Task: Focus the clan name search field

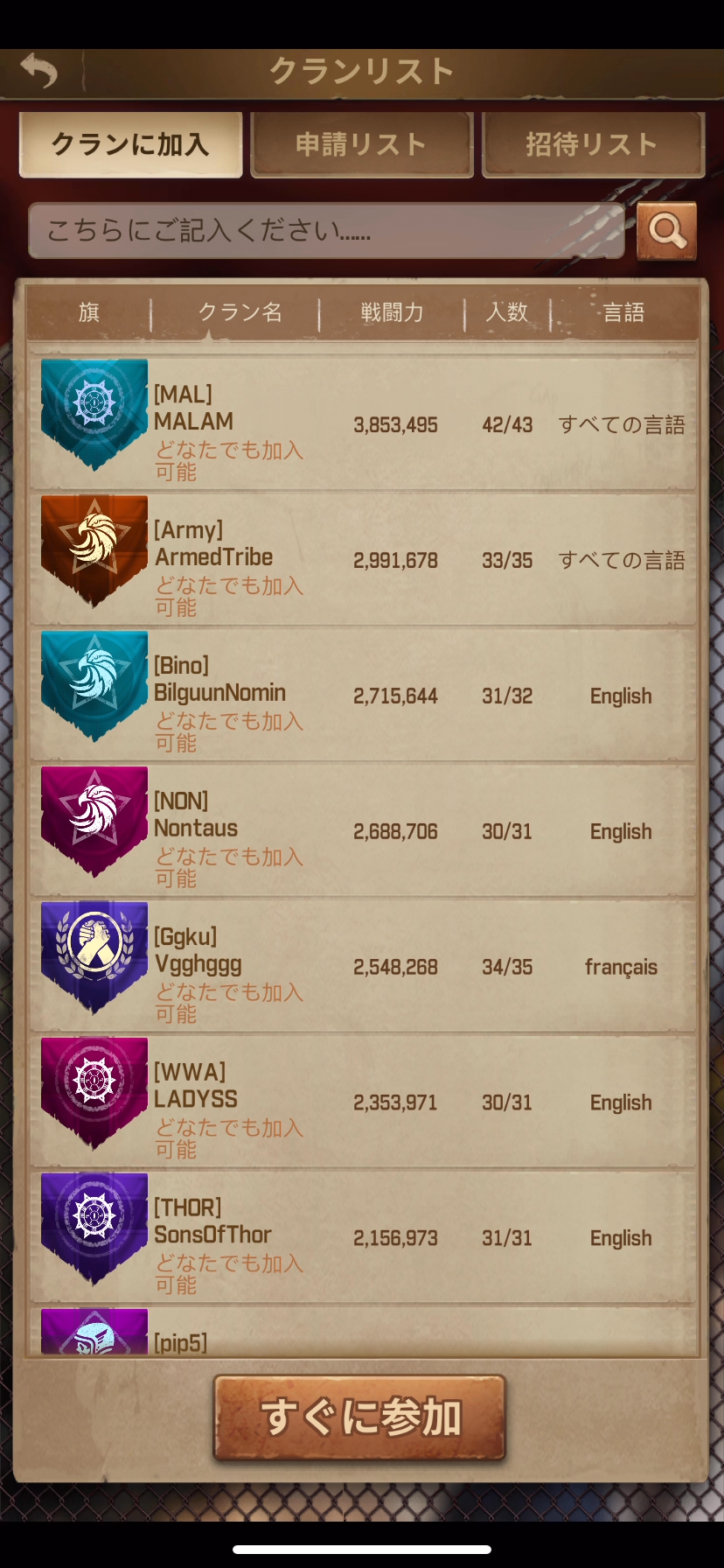Action: (326, 231)
